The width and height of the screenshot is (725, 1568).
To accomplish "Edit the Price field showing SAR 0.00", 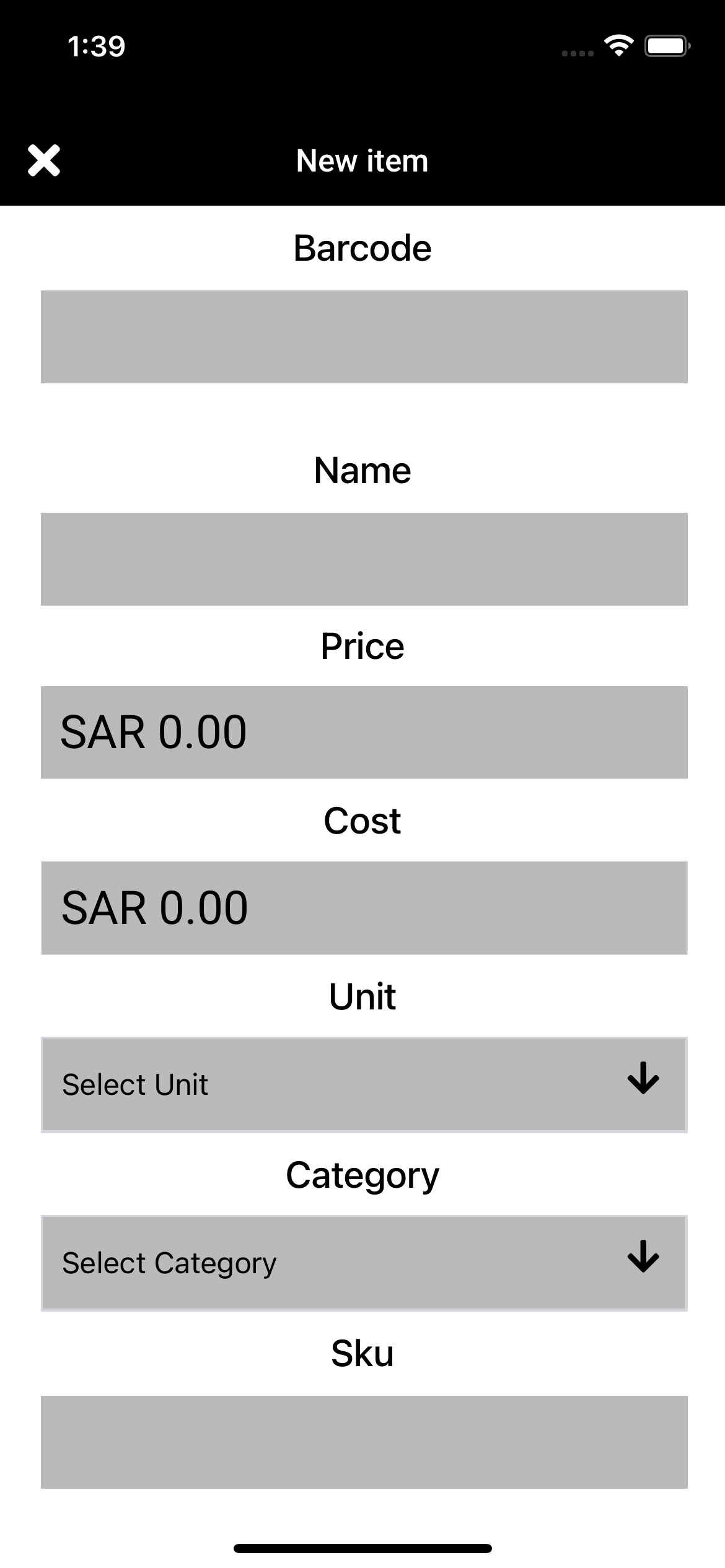I will tap(364, 733).
